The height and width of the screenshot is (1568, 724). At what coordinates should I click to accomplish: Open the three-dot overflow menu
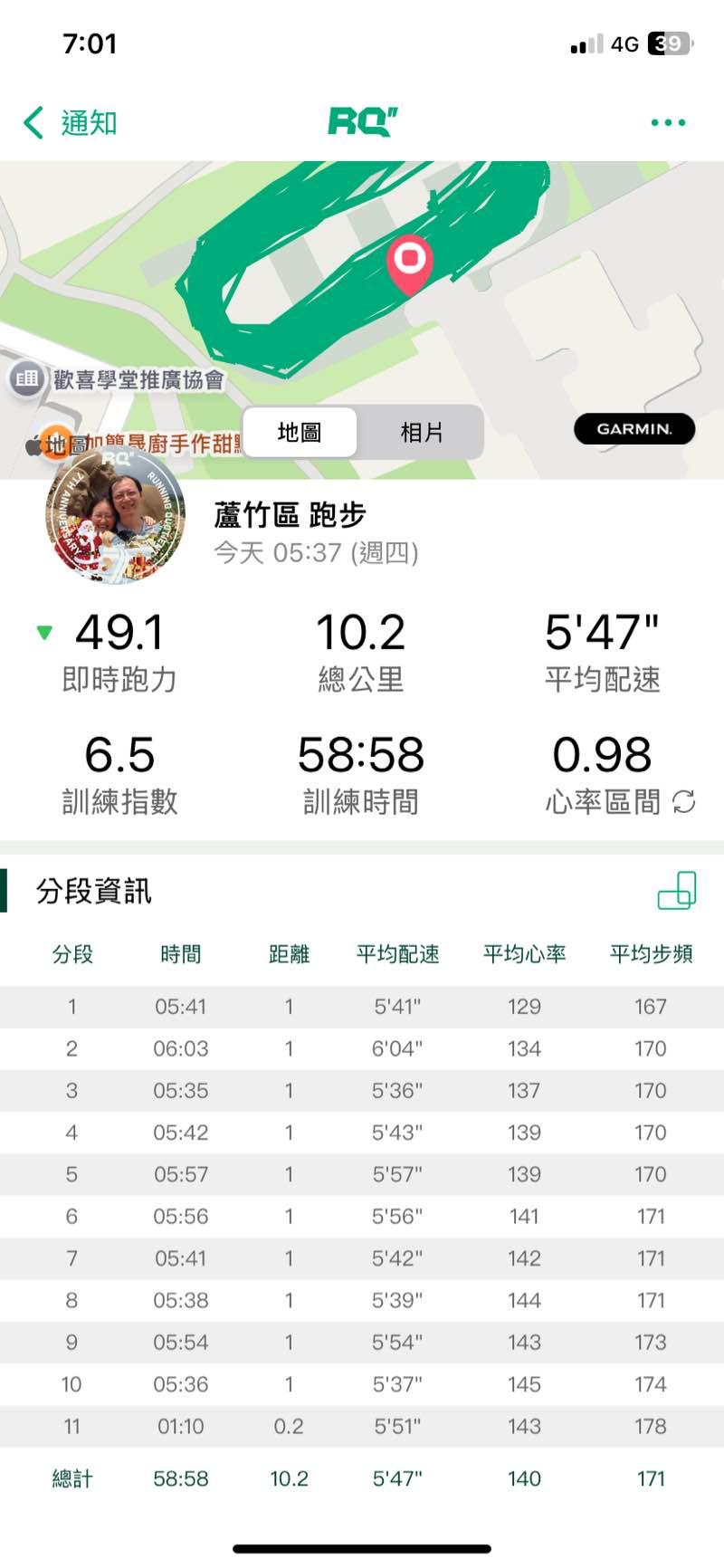(668, 123)
